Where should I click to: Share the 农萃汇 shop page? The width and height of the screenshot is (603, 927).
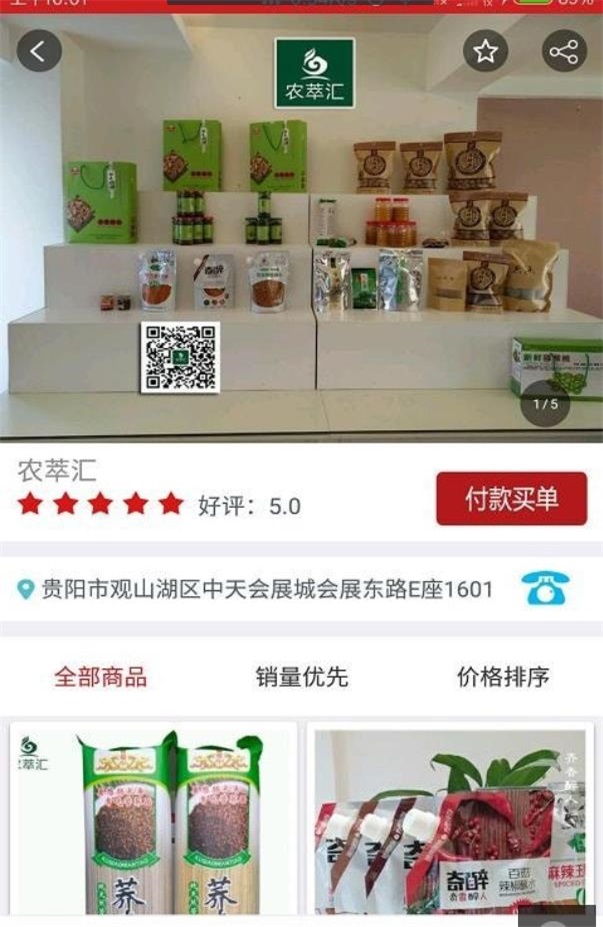(564, 51)
